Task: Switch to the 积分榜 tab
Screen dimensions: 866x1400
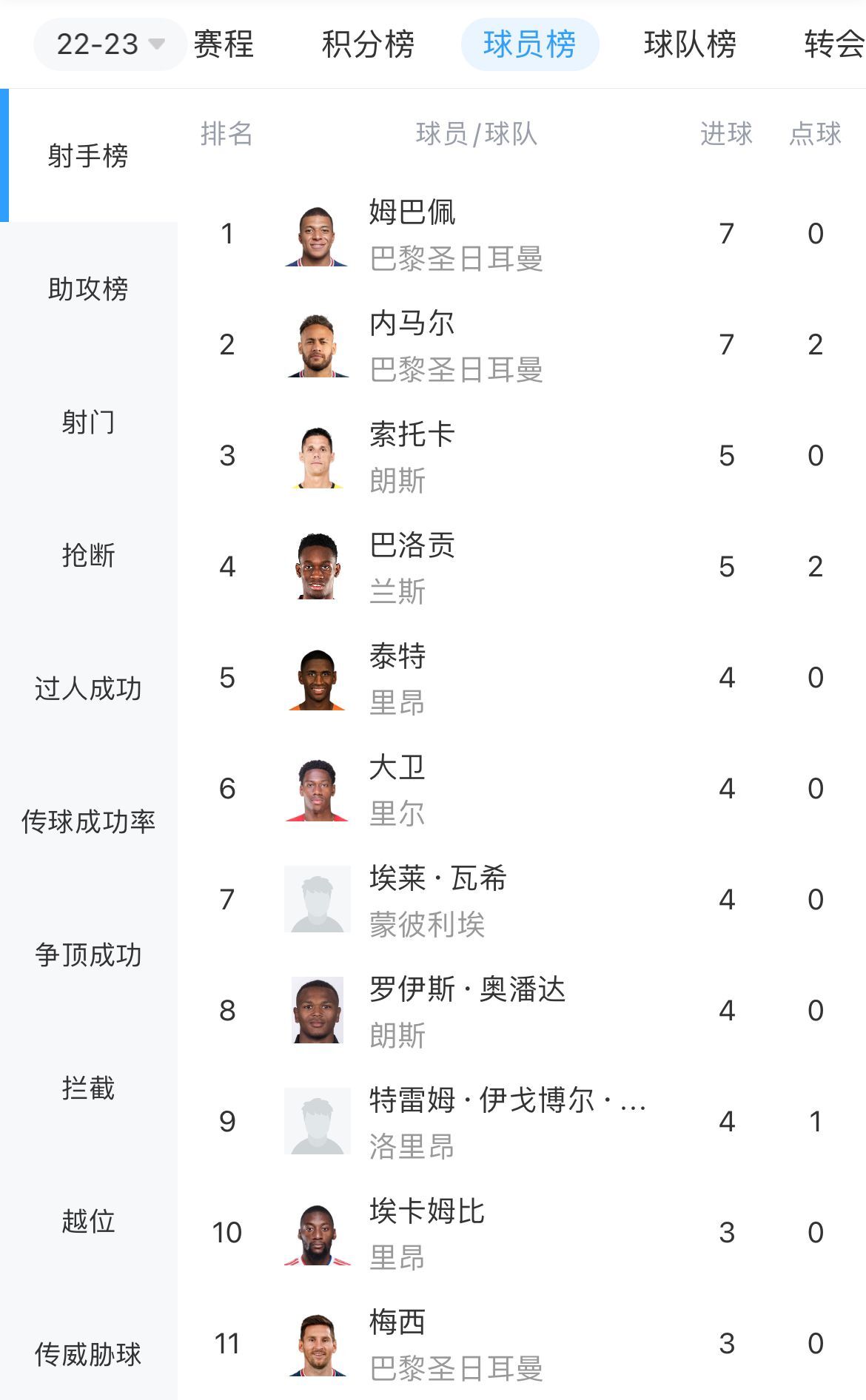Action: [x=368, y=44]
